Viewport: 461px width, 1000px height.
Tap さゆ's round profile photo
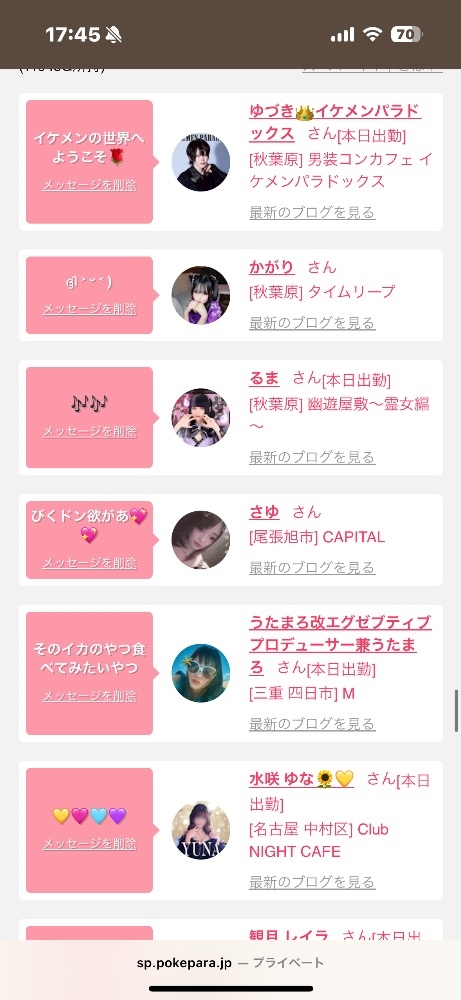click(201, 540)
